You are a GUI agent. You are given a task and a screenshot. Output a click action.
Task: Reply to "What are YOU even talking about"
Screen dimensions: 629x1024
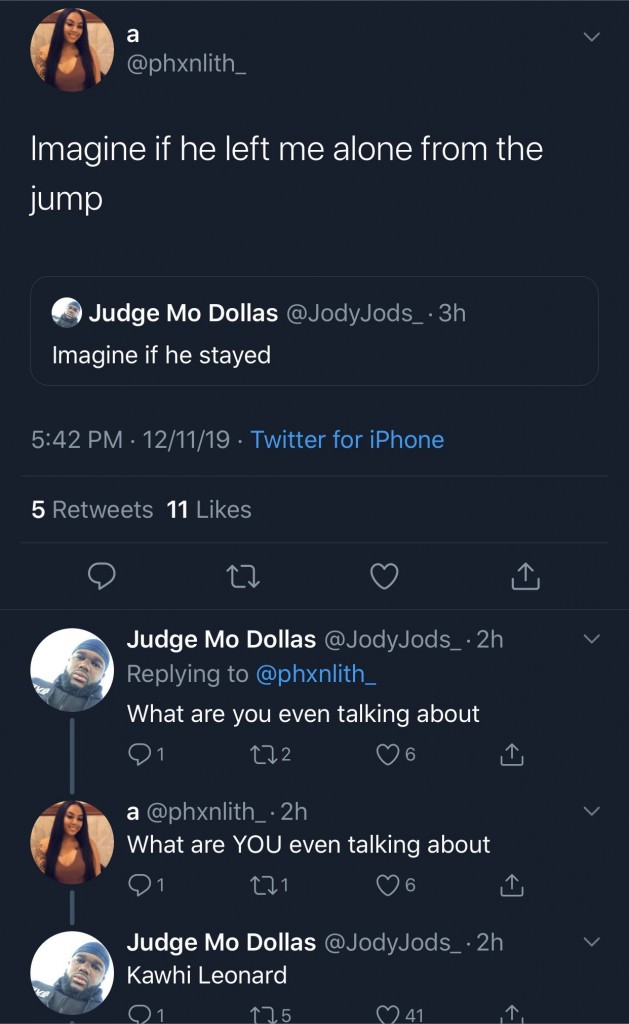tap(139, 885)
